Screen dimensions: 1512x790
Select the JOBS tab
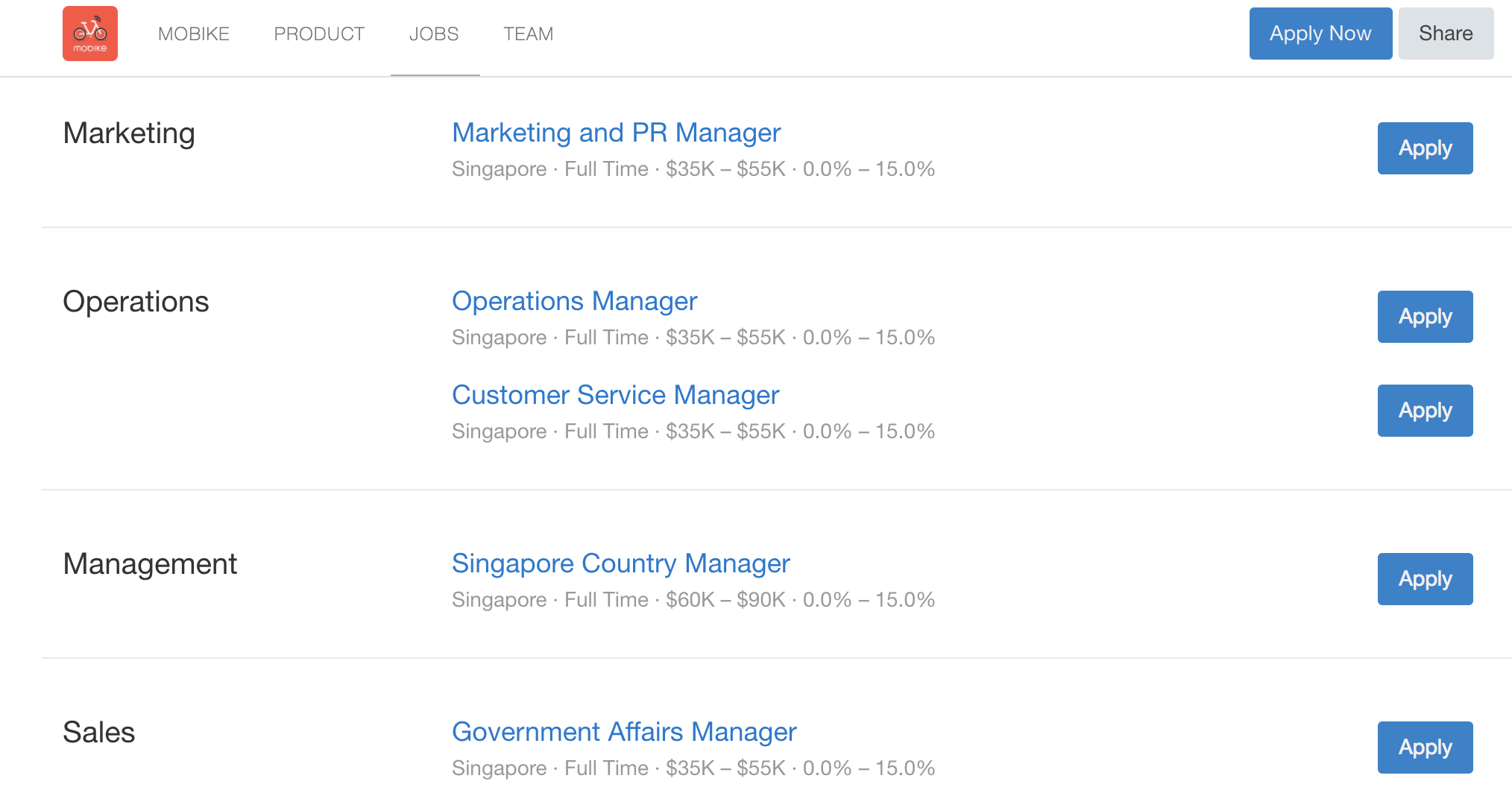pyautogui.click(x=434, y=34)
